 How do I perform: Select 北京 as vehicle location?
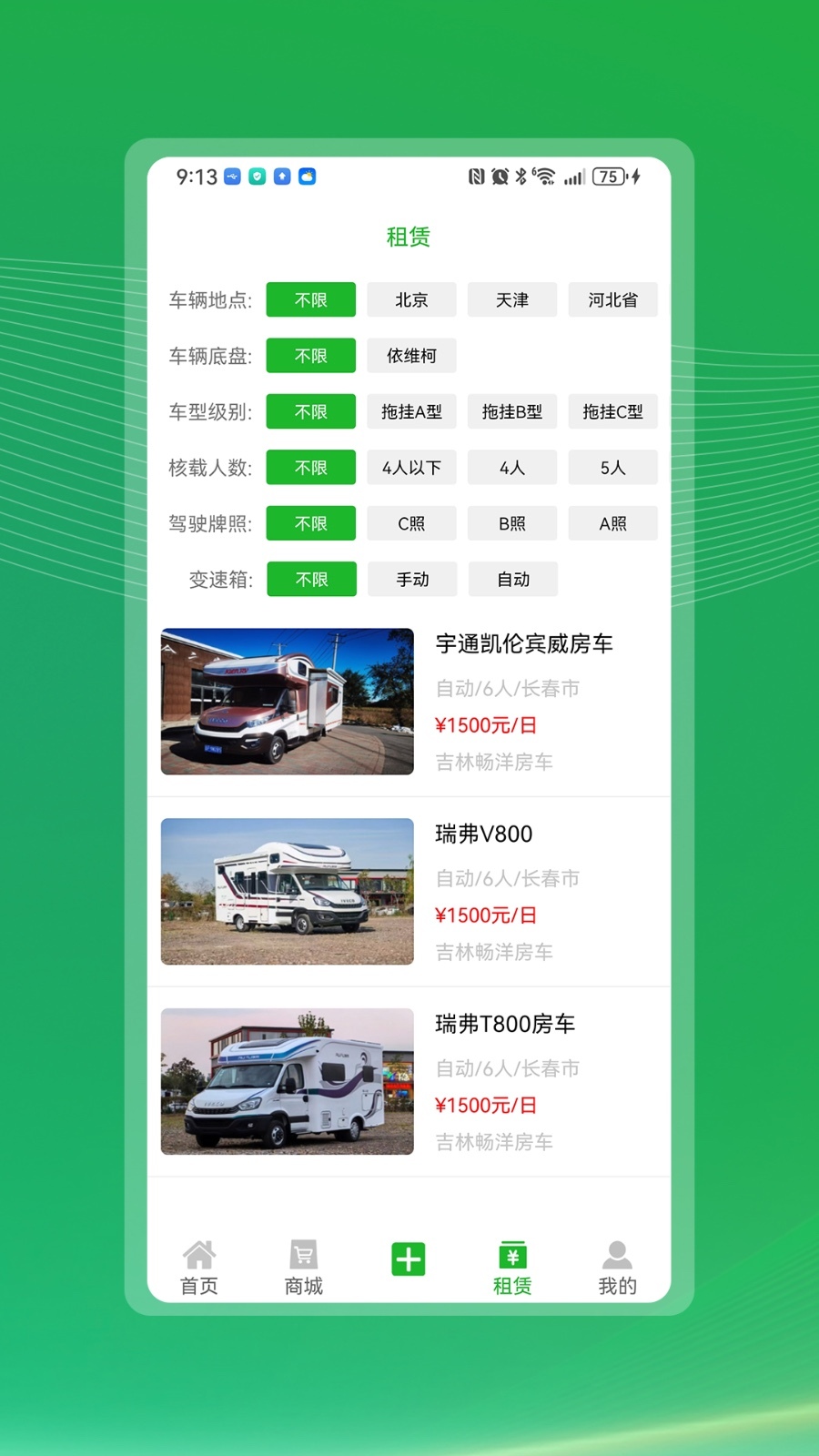[x=411, y=300]
